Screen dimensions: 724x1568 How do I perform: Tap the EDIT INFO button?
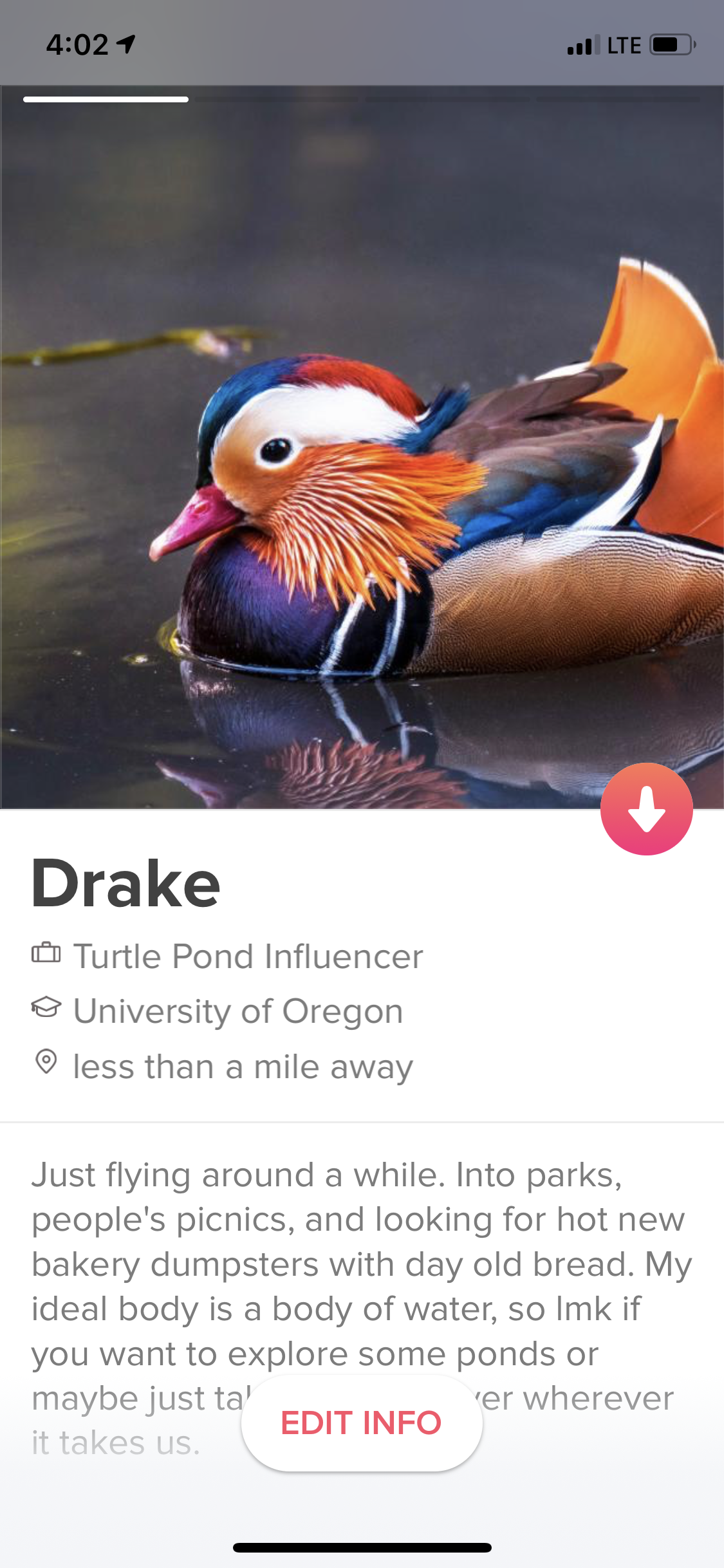pyautogui.click(x=361, y=1423)
